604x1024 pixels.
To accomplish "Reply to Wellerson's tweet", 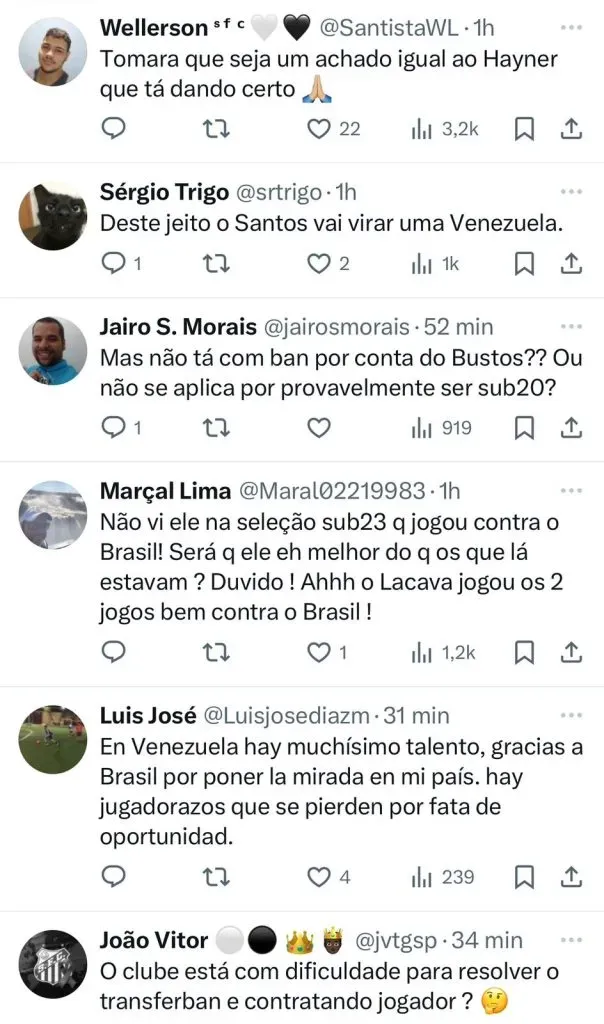I will (x=114, y=128).
